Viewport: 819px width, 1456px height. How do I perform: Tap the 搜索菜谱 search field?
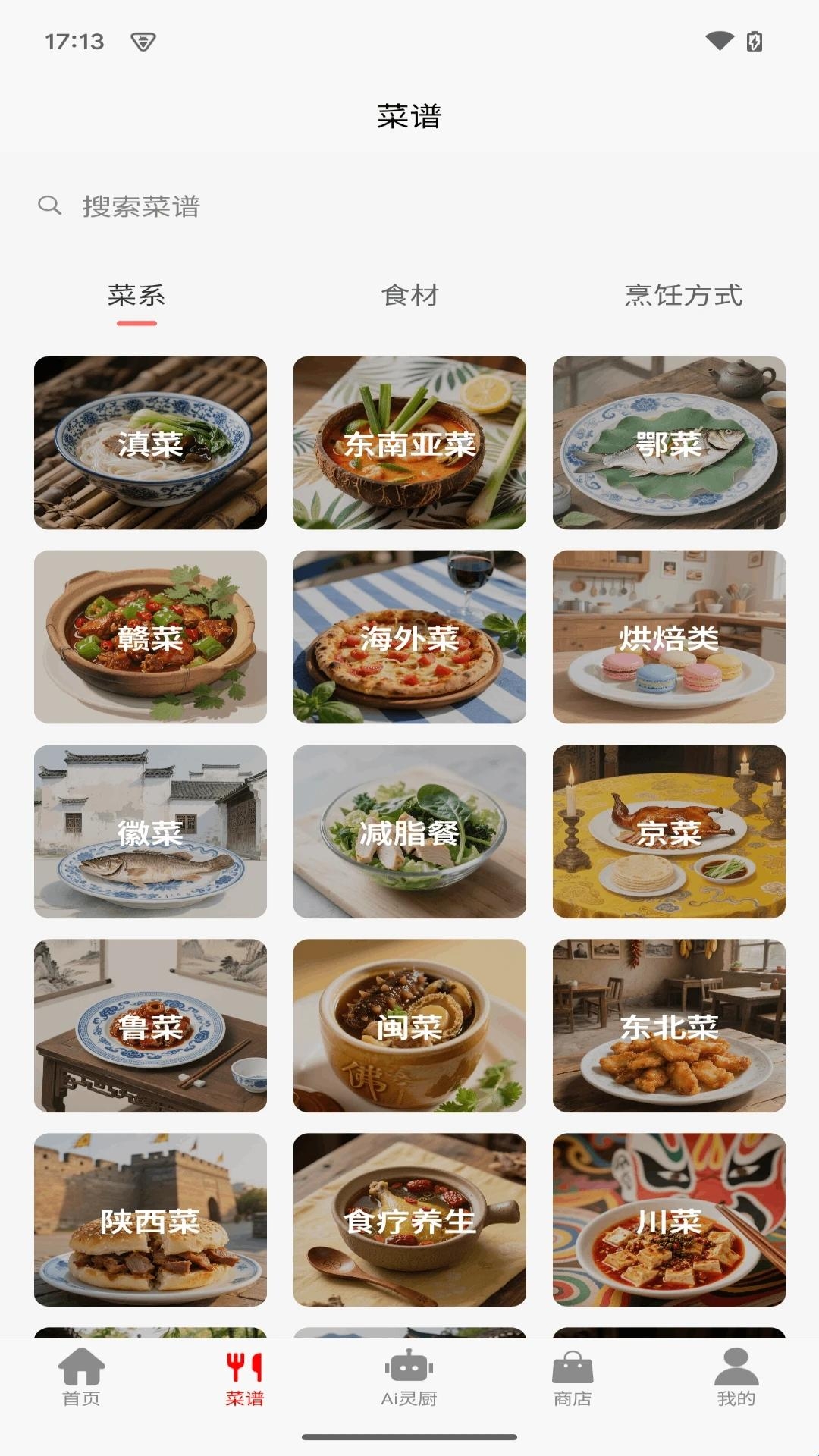409,206
